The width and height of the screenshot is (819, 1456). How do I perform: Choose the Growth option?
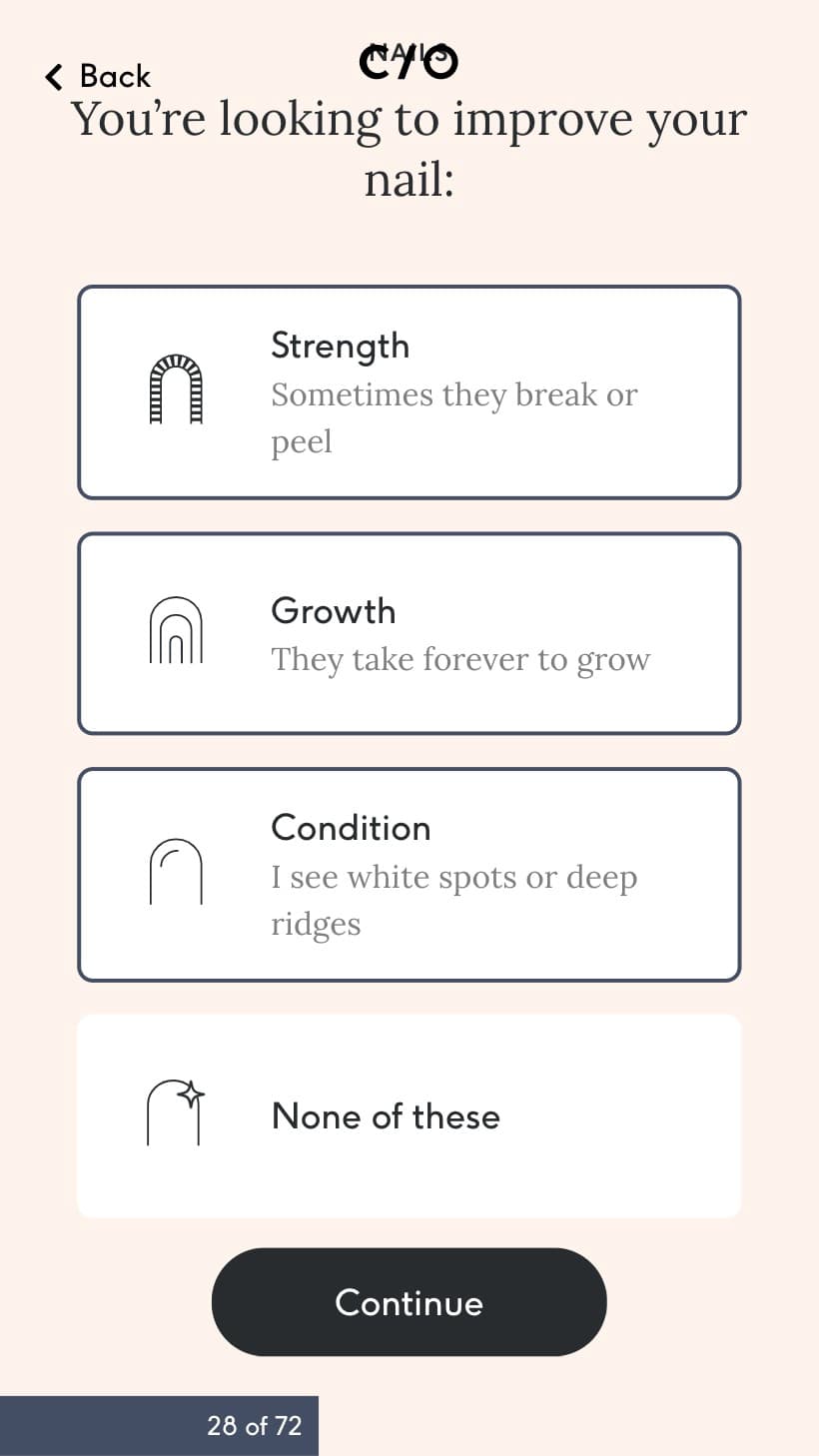[409, 634]
